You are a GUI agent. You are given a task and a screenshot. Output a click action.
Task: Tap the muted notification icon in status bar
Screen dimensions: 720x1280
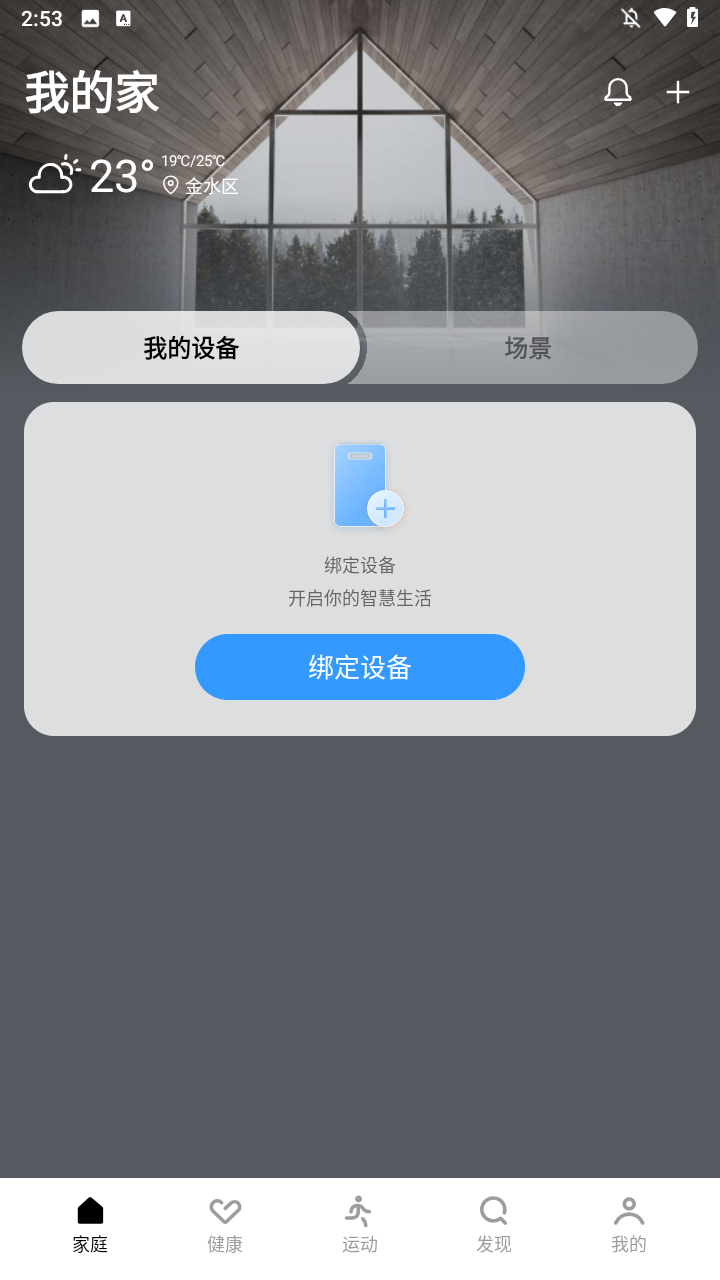pyautogui.click(x=629, y=16)
